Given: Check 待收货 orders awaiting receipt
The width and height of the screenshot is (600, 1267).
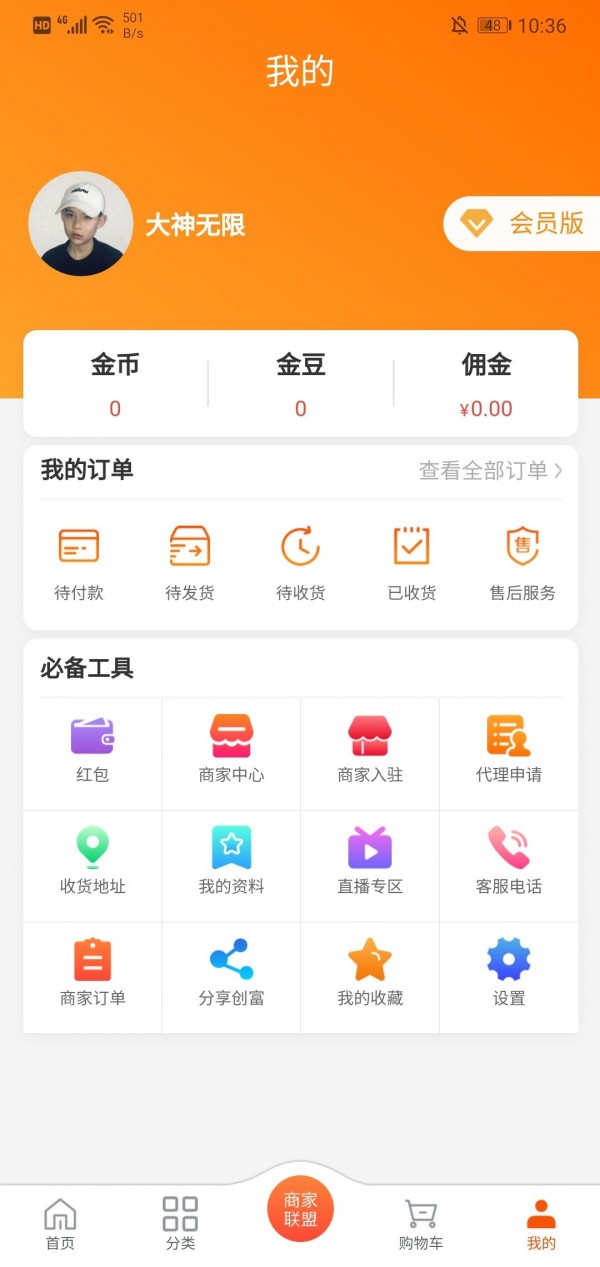Looking at the screenshot, I should (301, 564).
